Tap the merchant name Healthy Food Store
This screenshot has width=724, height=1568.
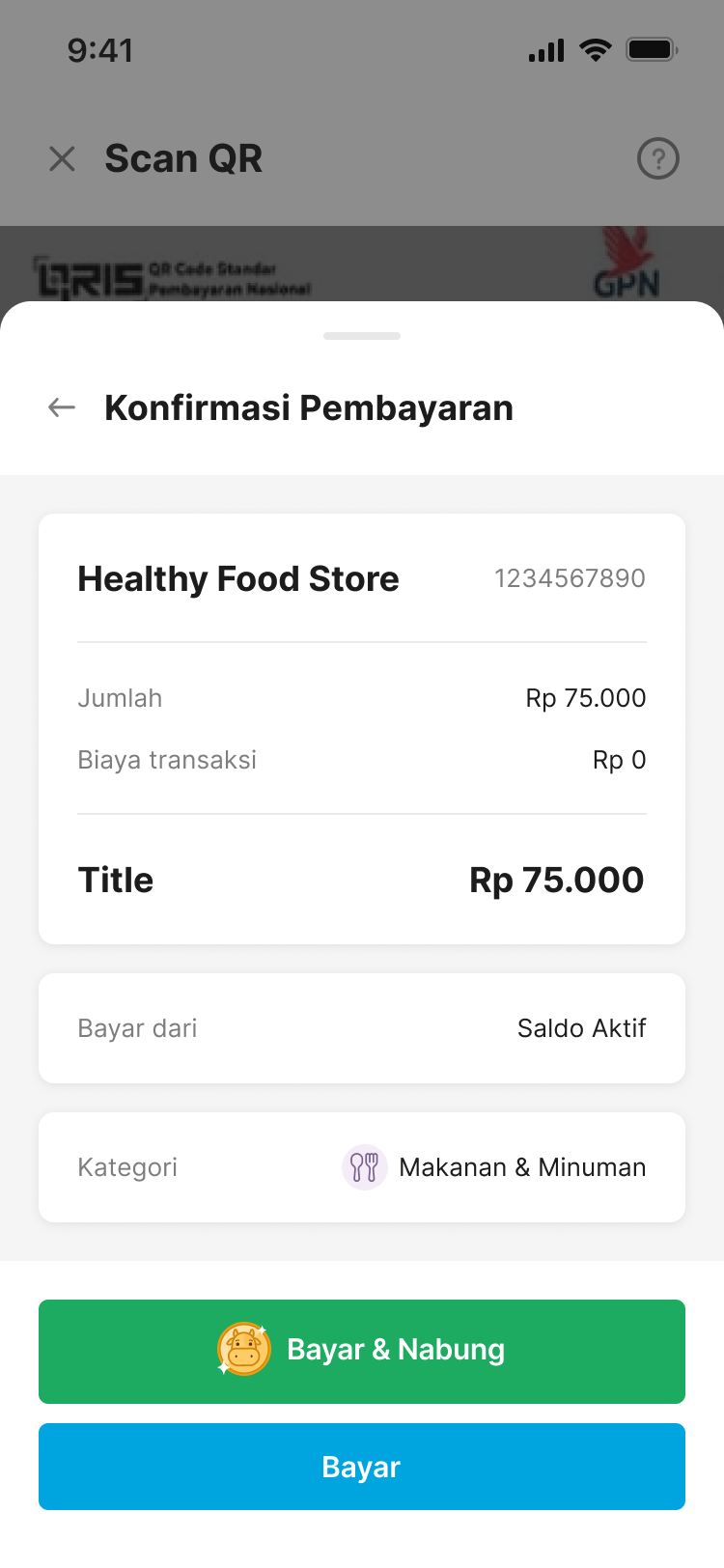(x=237, y=577)
